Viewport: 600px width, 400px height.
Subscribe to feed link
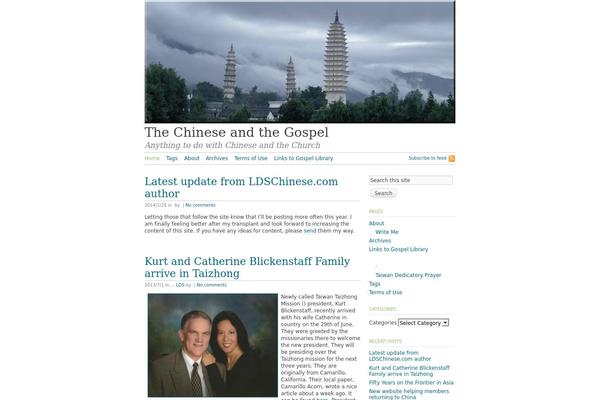pyautogui.click(x=428, y=158)
